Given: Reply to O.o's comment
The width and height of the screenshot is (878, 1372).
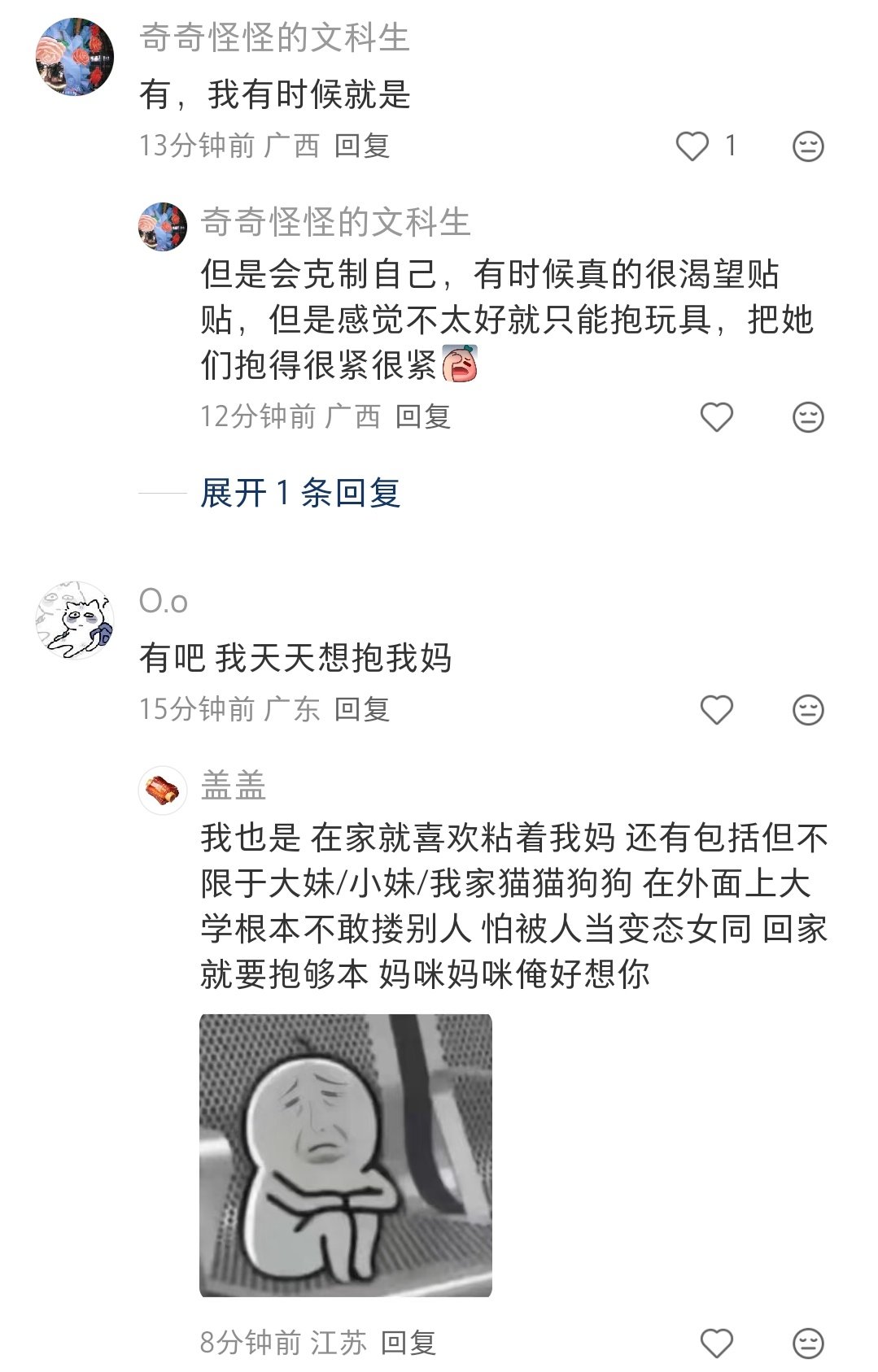Looking at the screenshot, I should (362, 710).
